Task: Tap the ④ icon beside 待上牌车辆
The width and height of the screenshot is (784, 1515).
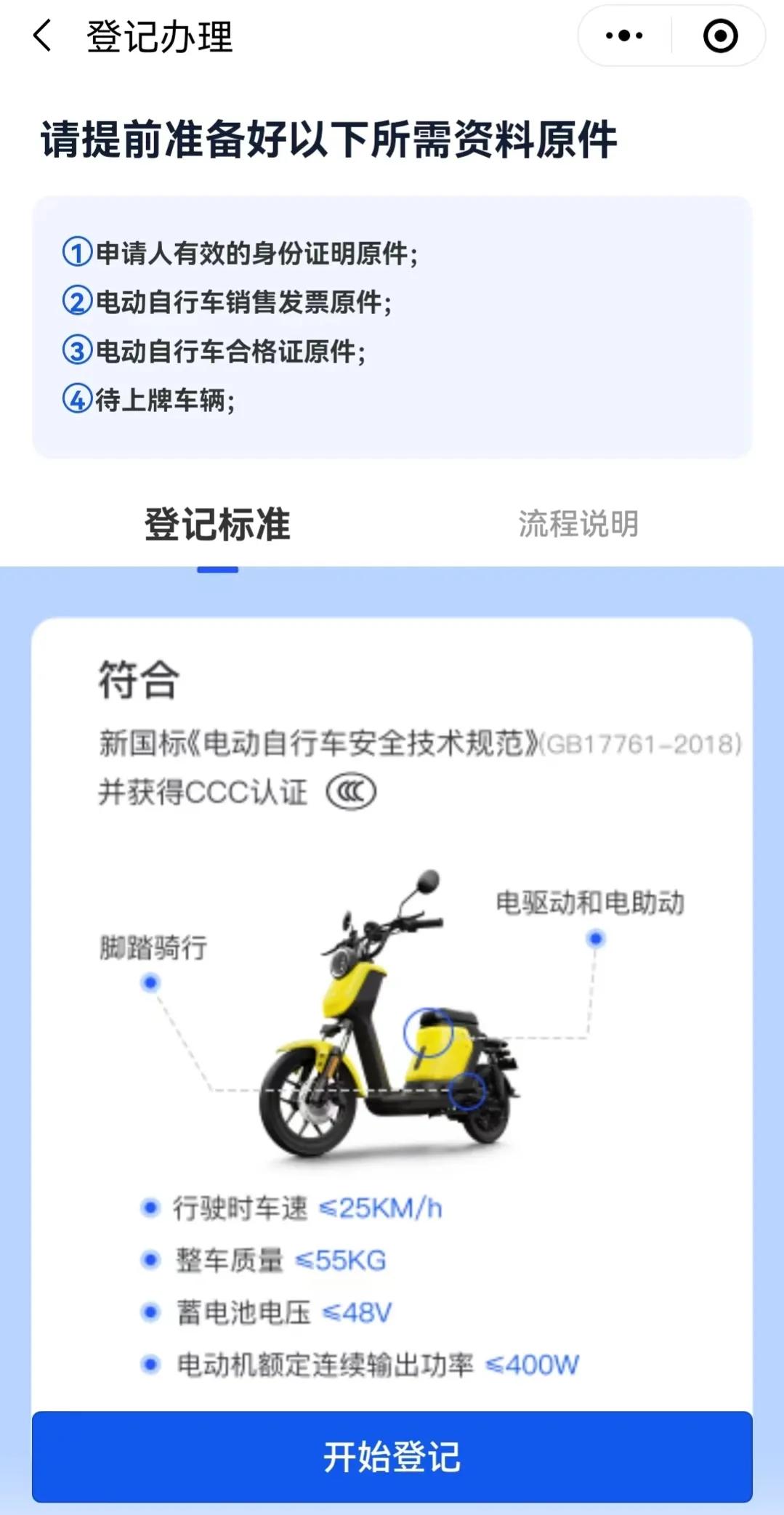Action: click(76, 397)
